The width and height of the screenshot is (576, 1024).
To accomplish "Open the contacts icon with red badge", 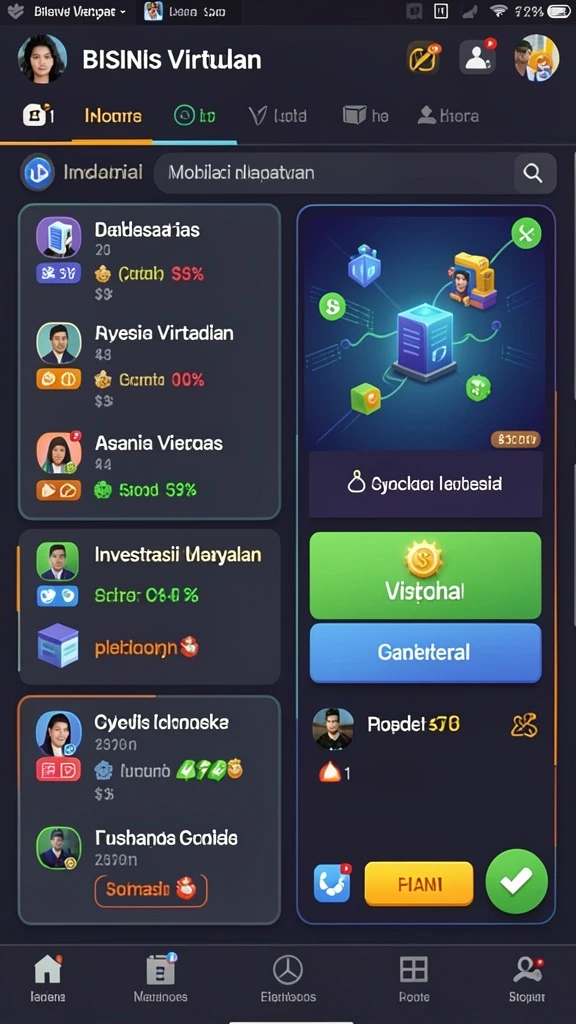I will [x=477, y=57].
